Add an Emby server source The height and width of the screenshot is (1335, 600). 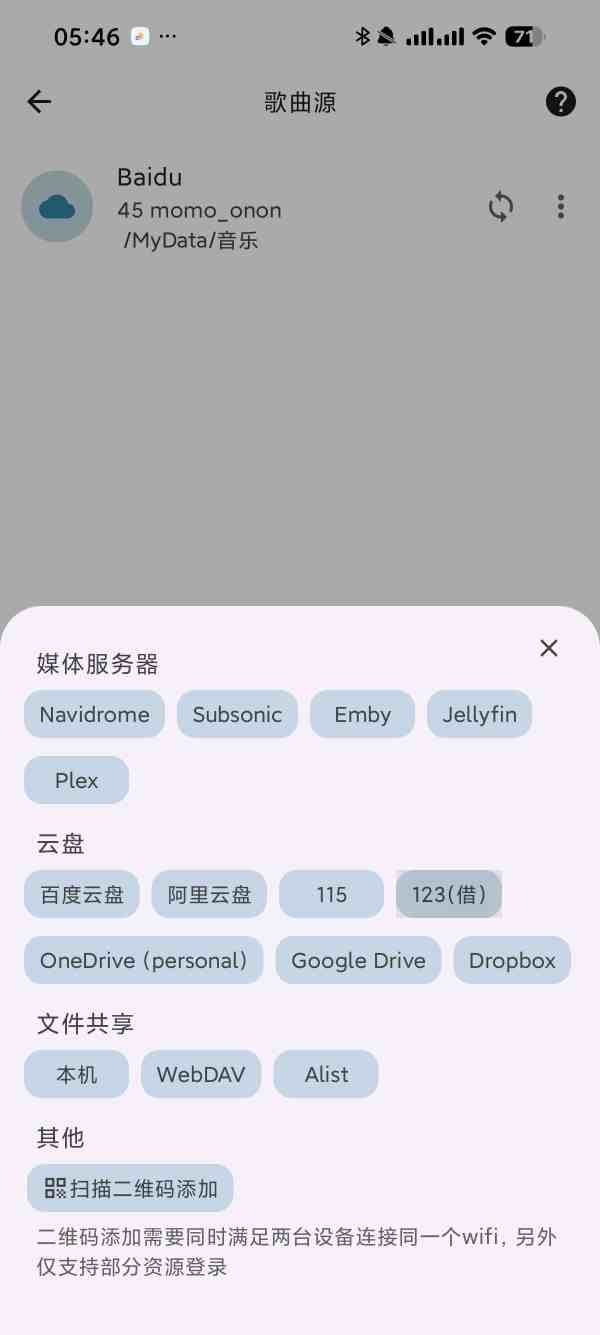362,714
